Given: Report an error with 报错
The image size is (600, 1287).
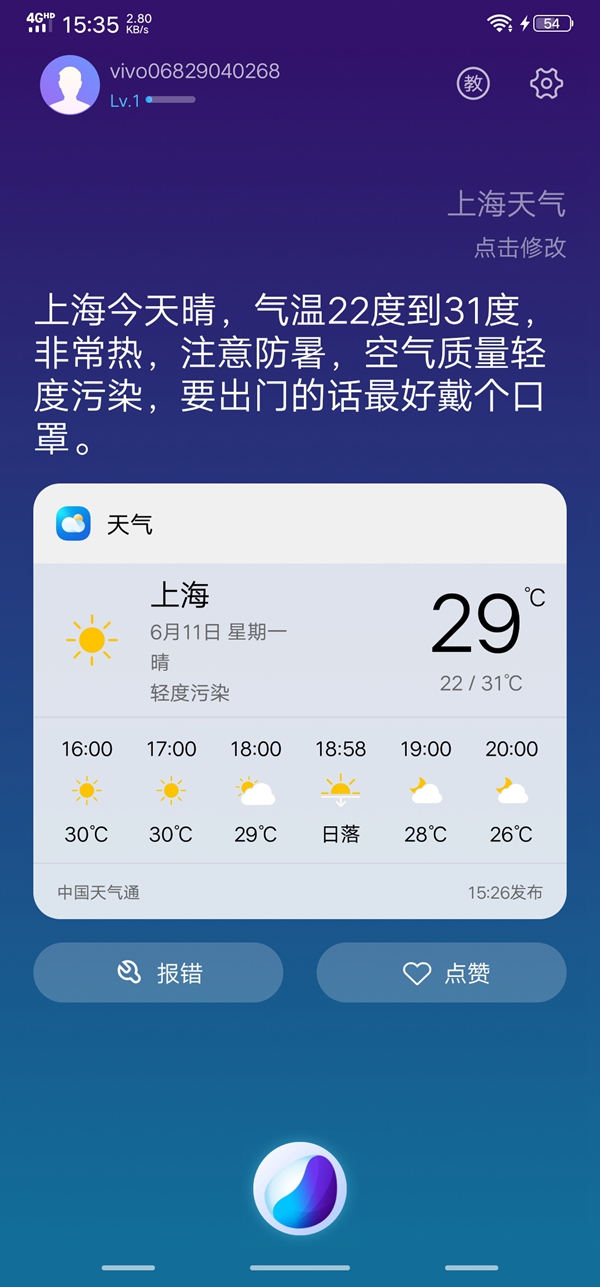Looking at the screenshot, I should (158, 972).
